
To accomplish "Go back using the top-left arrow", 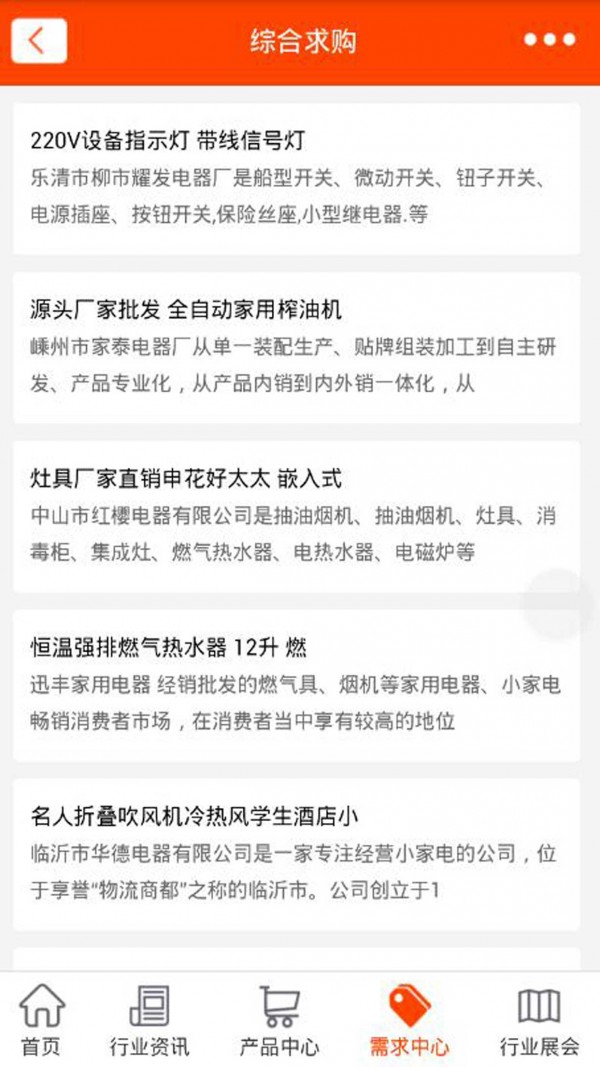I will tap(39, 41).
